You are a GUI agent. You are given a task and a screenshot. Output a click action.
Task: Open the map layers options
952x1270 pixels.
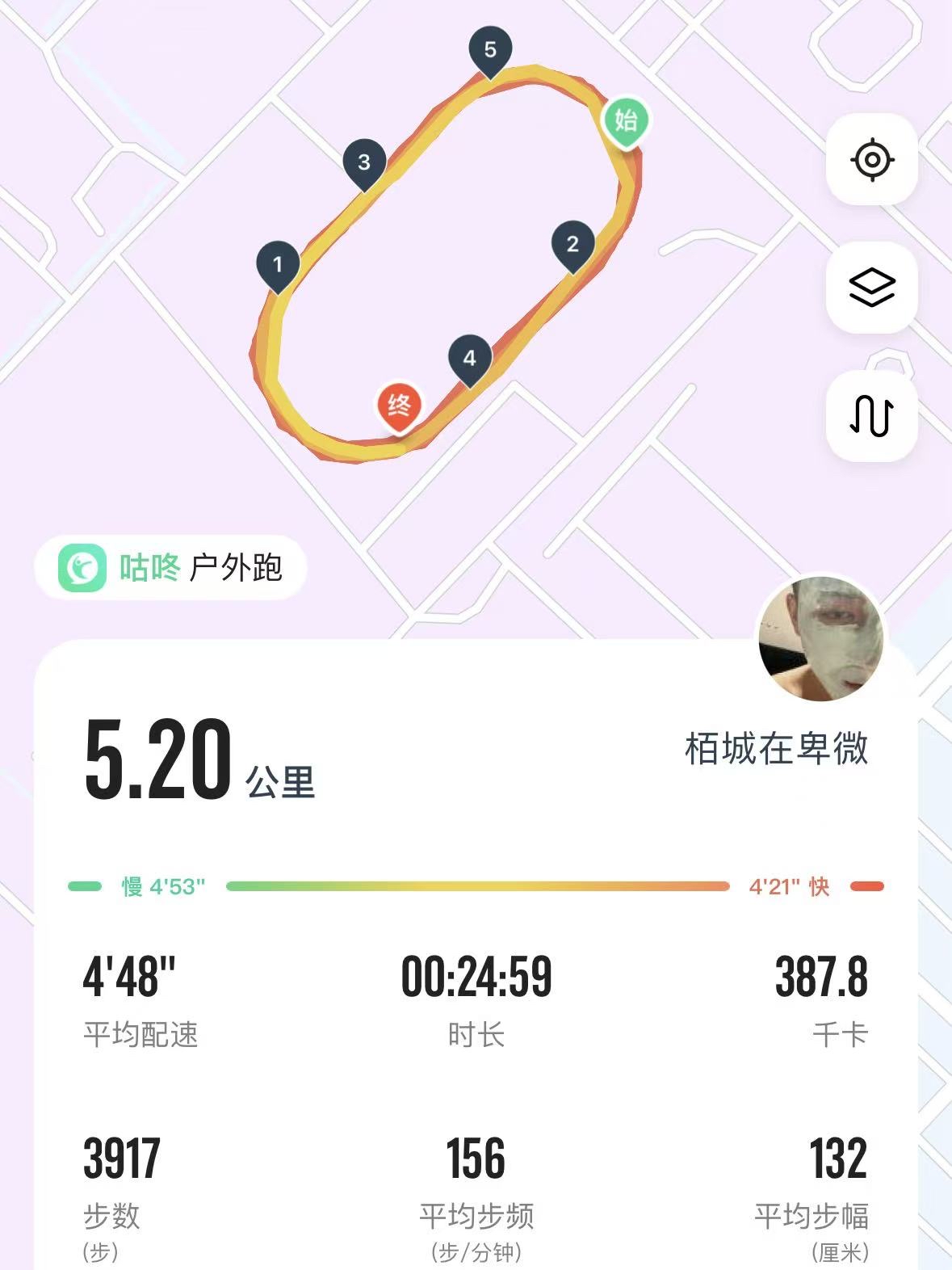pos(871,288)
